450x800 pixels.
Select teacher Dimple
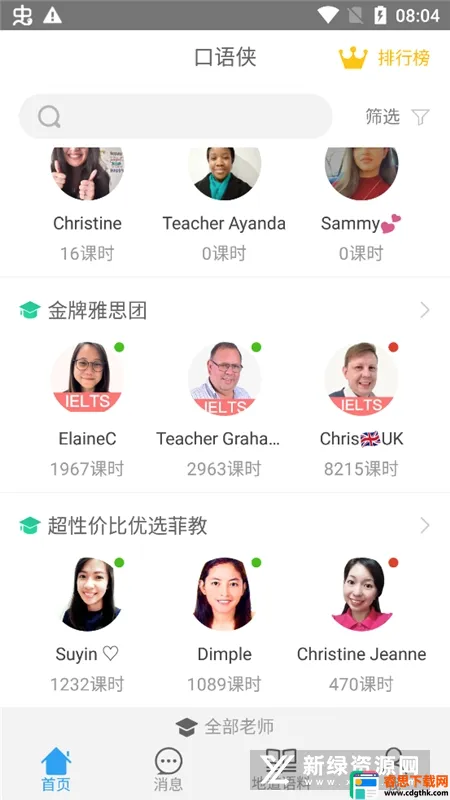pyautogui.click(x=224, y=625)
